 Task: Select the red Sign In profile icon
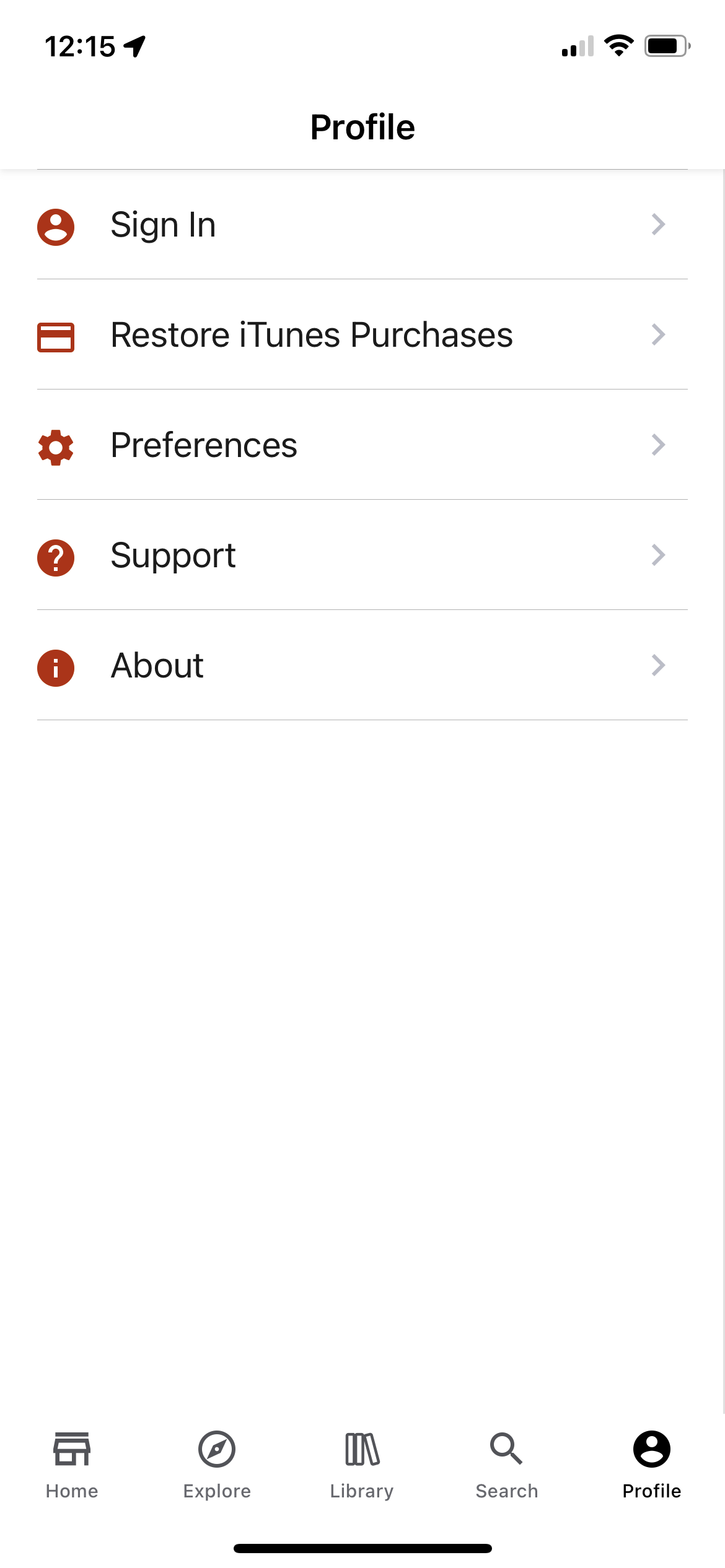pyautogui.click(x=55, y=227)
